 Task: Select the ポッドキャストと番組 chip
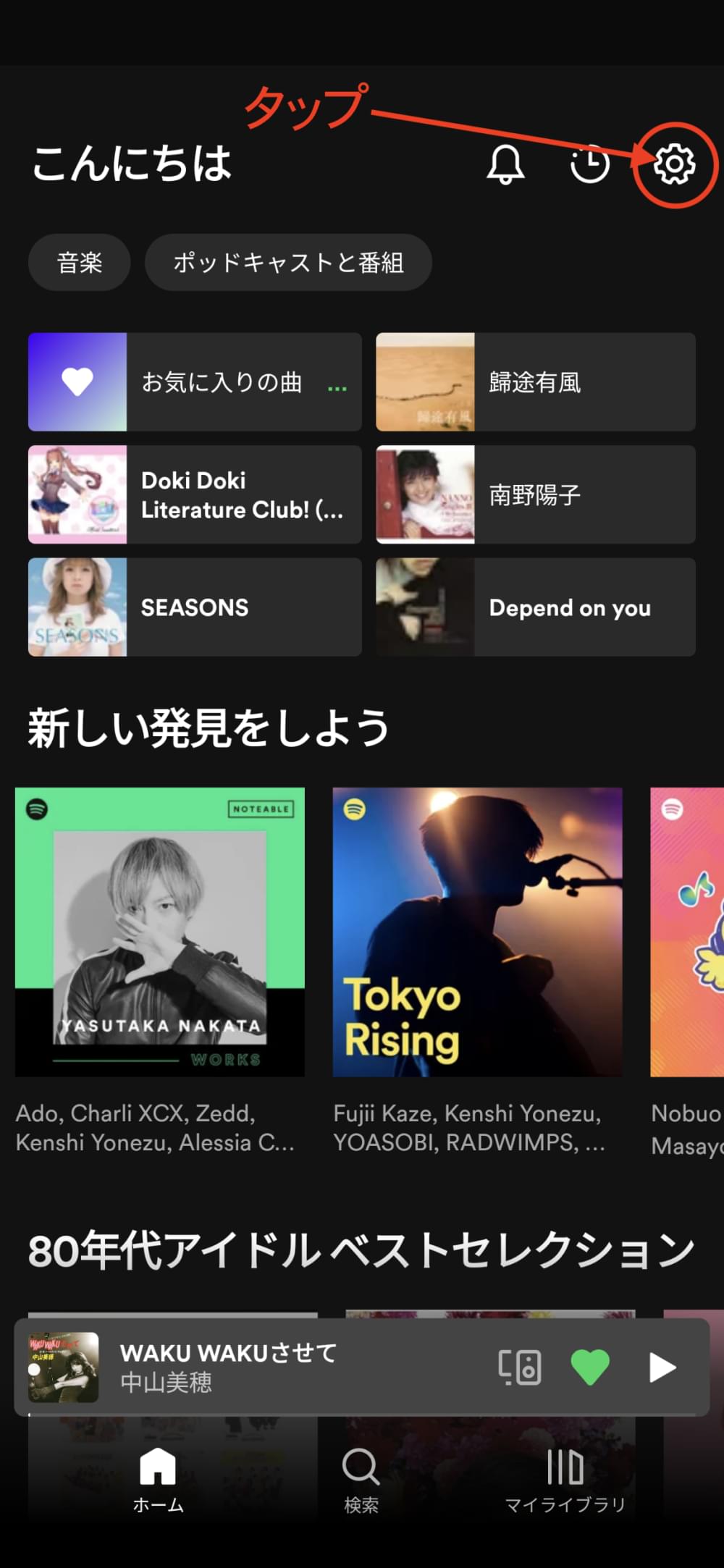[288, 262]
